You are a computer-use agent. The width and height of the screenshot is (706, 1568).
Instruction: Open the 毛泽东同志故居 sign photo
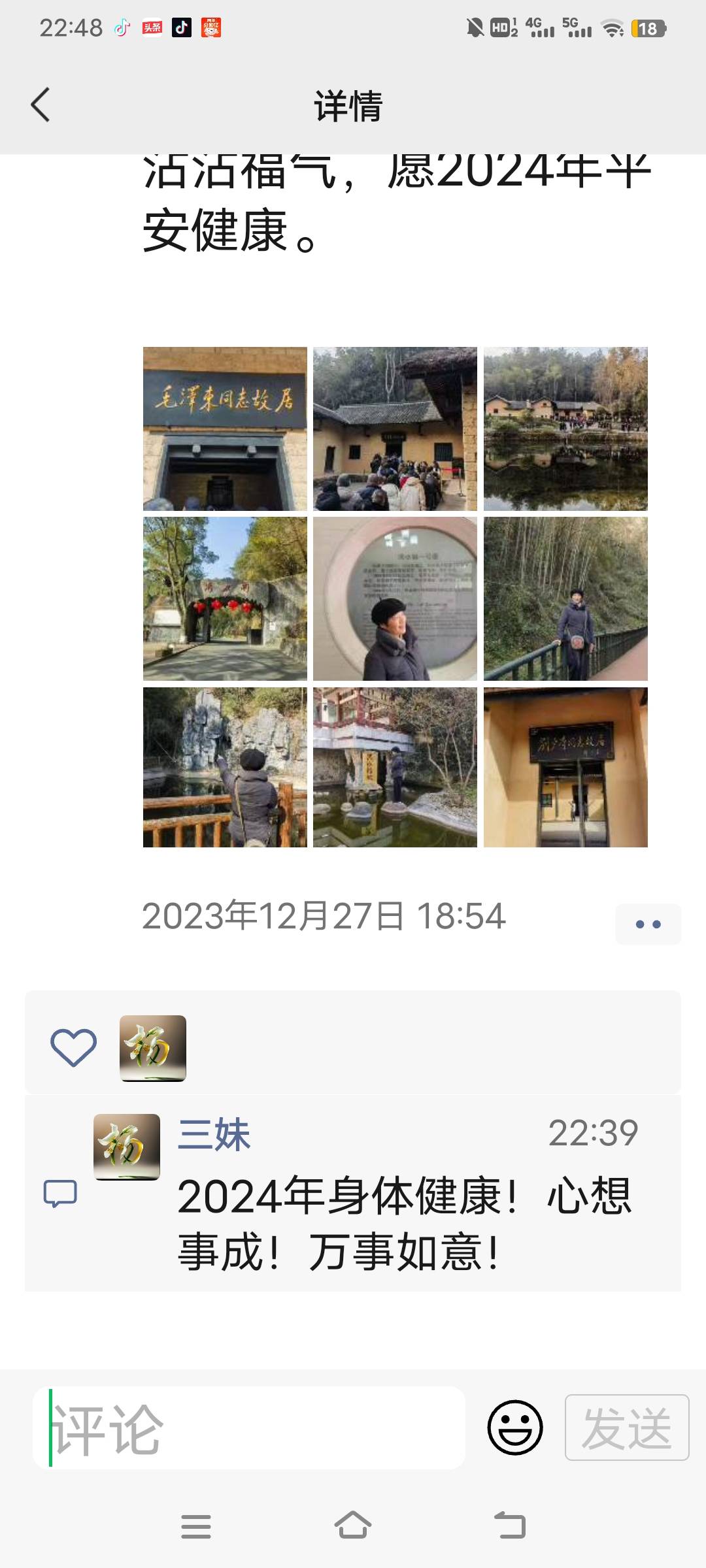tap(224, 428)
